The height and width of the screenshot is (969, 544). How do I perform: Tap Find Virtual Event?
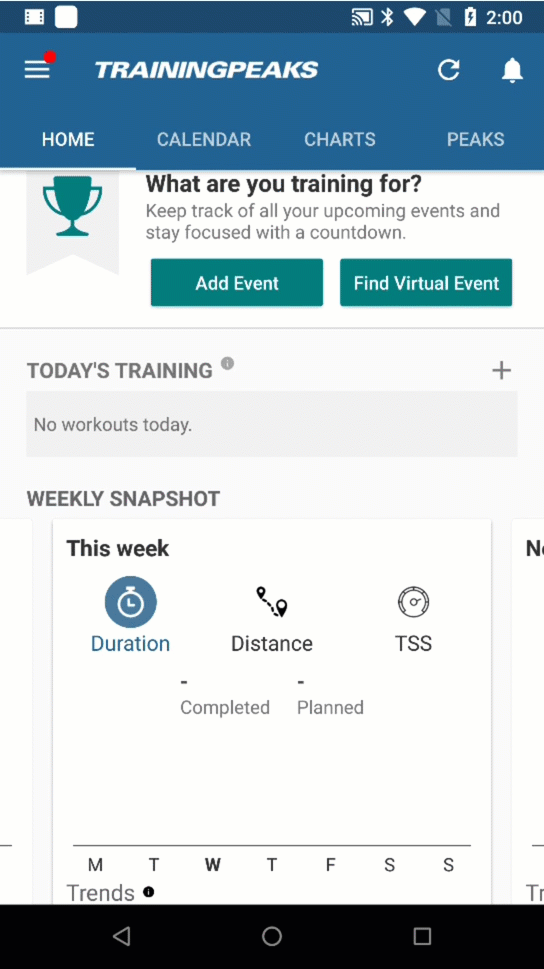pyautogui.click(x=426, y=283)
